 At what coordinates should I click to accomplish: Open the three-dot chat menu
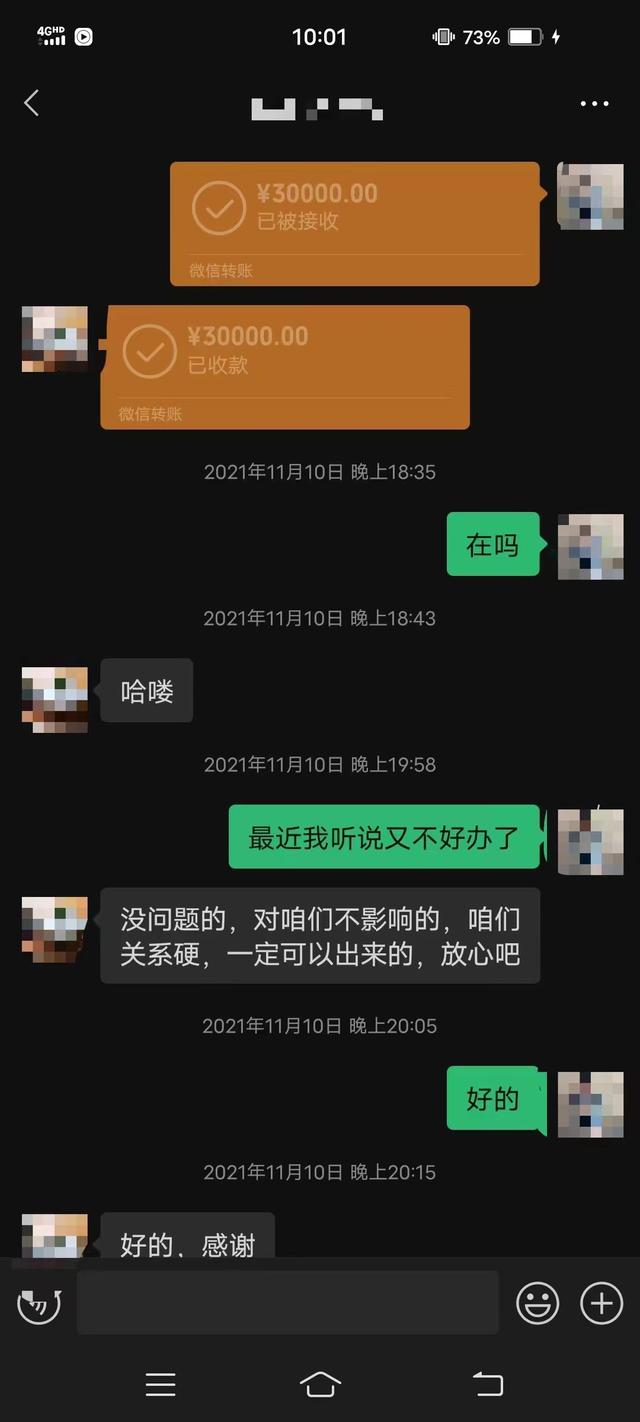(x=594, y=103)
